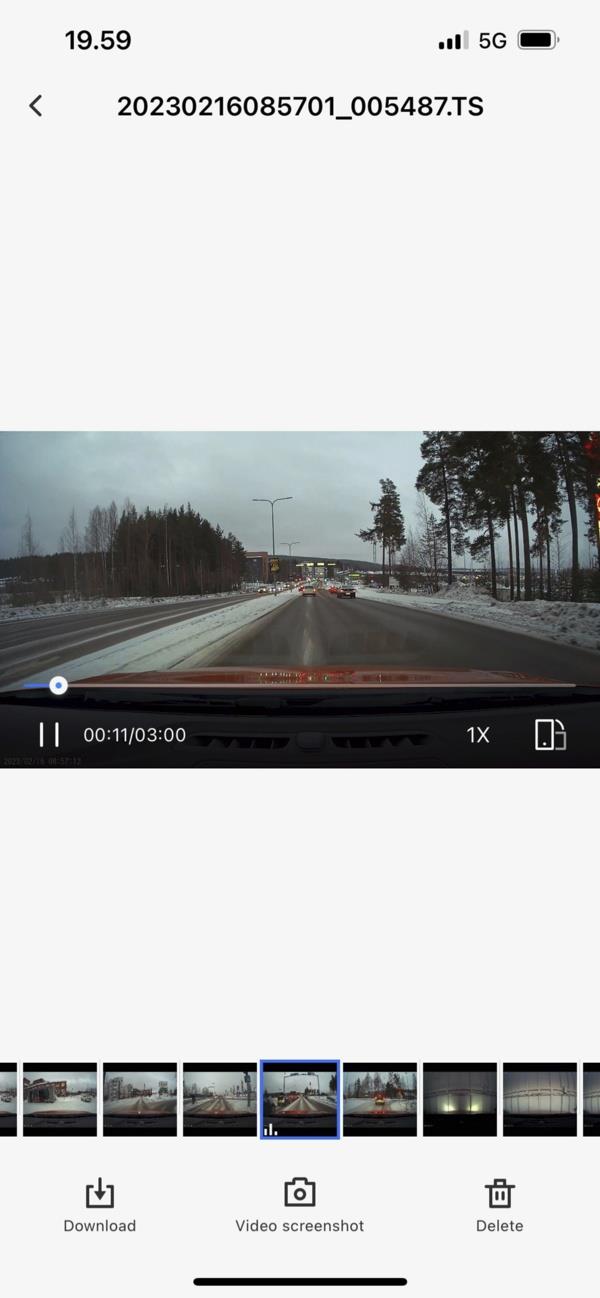The height and width of the screenshot is (1298, 600).
Task: Rotate video to fullscreen view
Action: (550, 735)
